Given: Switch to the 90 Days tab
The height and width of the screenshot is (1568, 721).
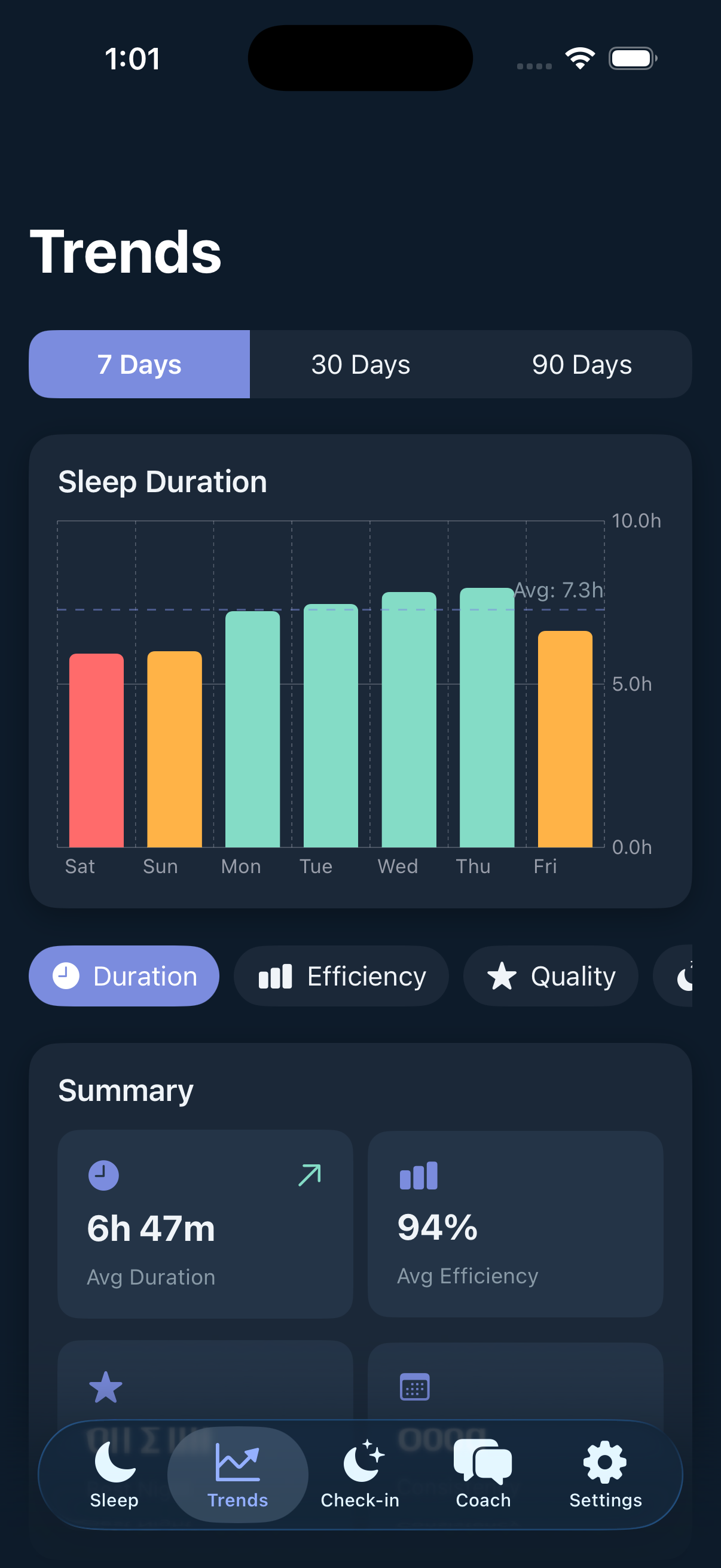Looking at the screenshot, I should pos(582,365).
